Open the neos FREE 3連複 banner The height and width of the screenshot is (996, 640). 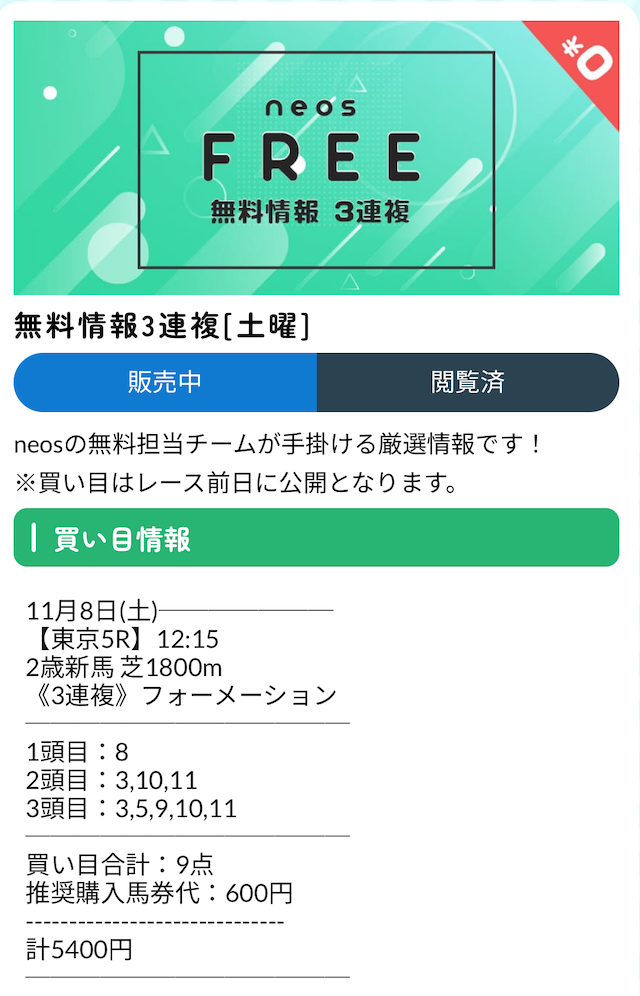tap(316, 158)
